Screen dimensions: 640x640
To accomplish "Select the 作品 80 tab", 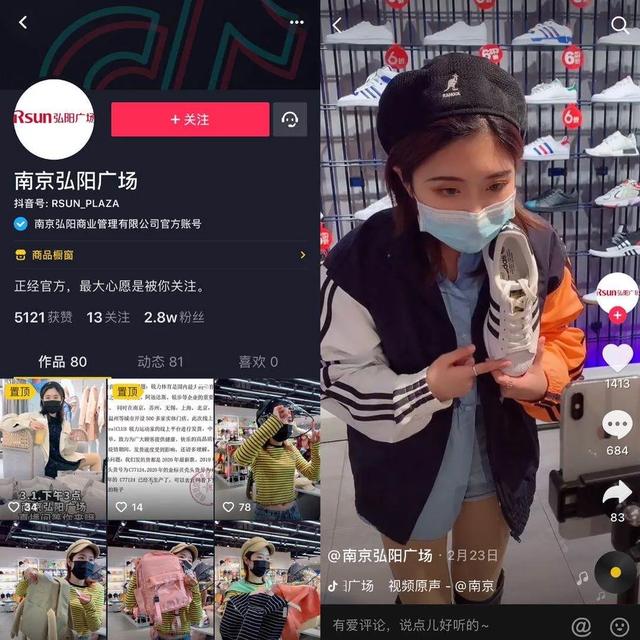I will click(62, 361).
